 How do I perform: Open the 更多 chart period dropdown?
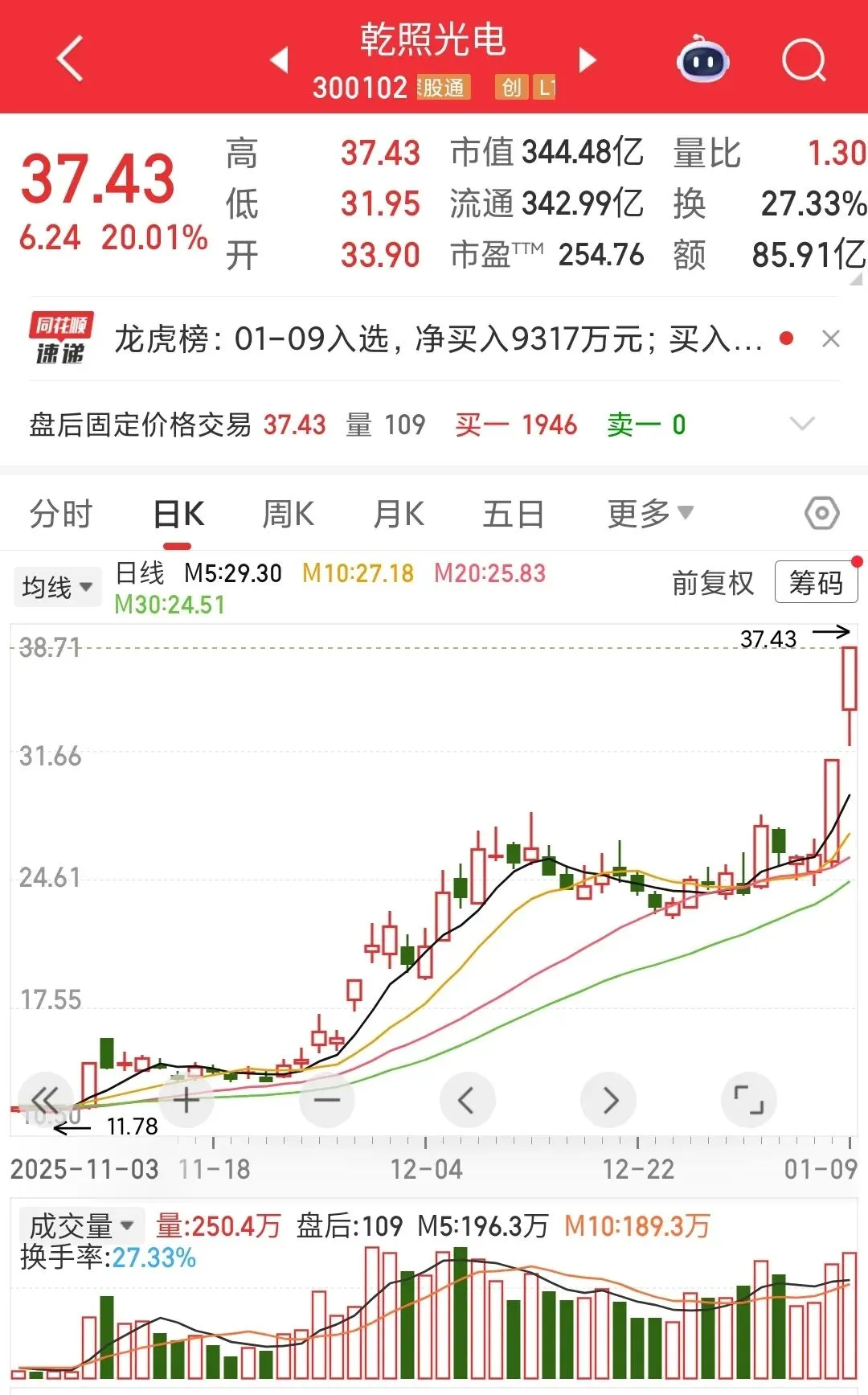[x=649, y=513]
